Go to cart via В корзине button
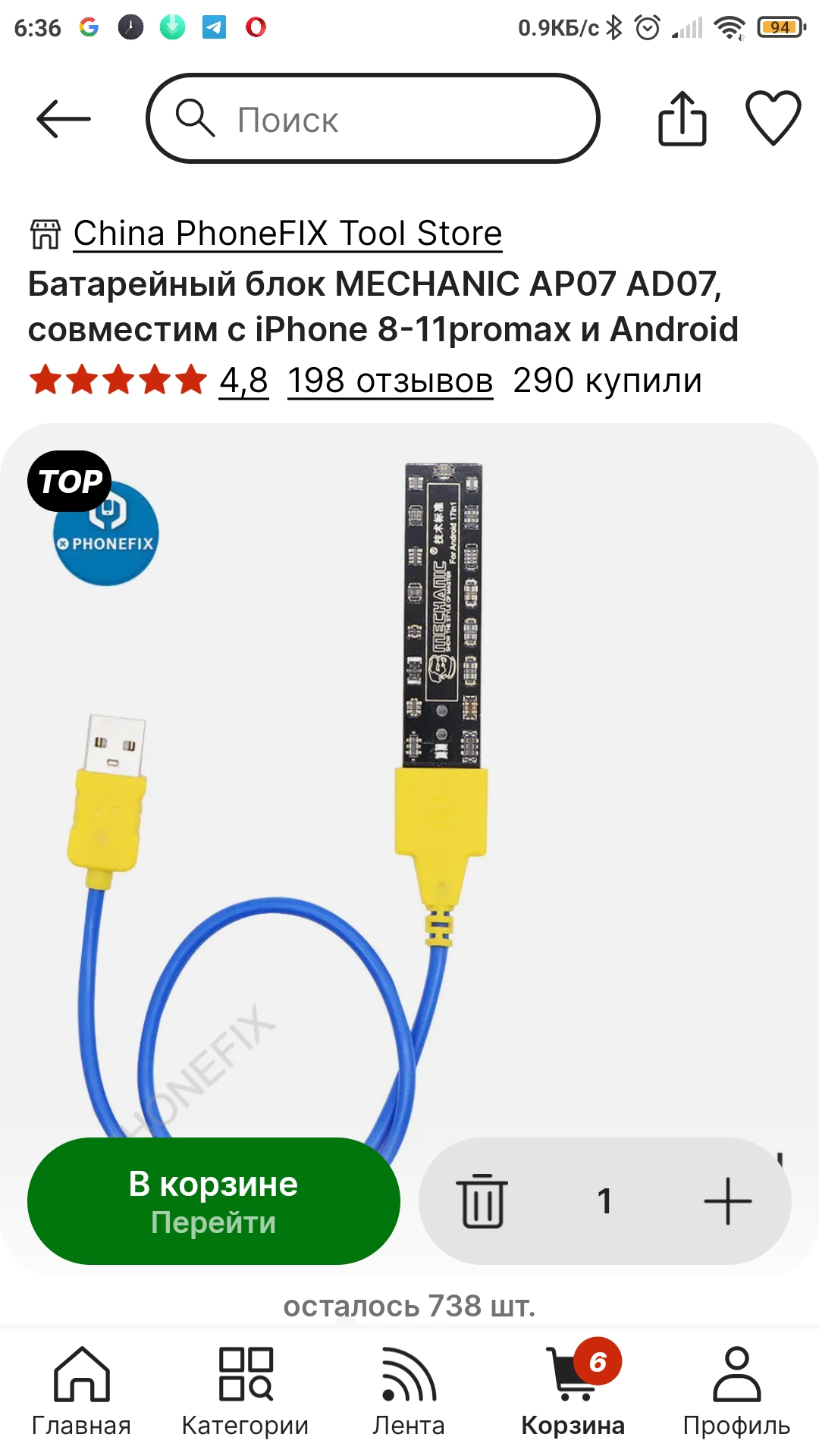Viewport: 819px width, 1456px height. point(214,1201)
